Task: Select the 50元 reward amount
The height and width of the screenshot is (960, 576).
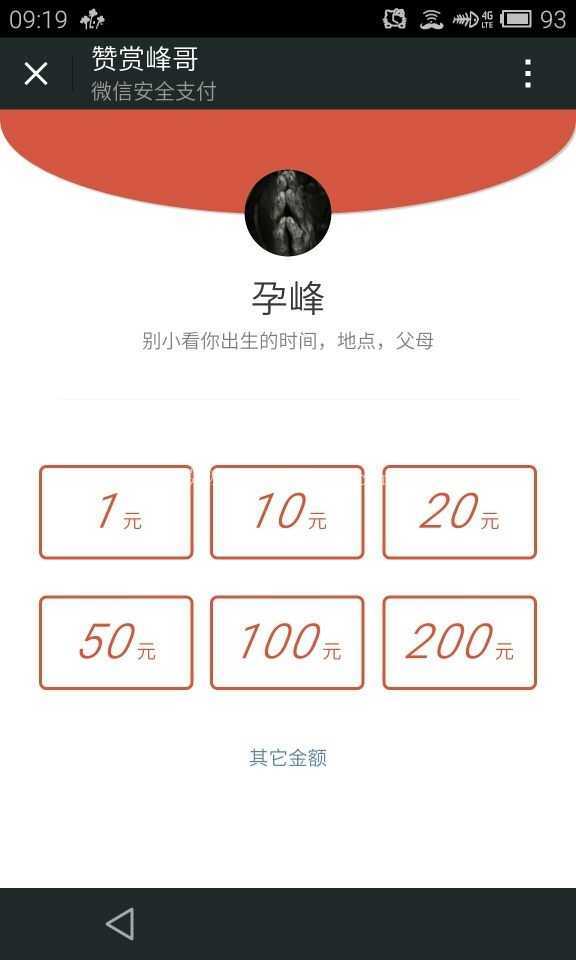Action: [x=116, y=643]
